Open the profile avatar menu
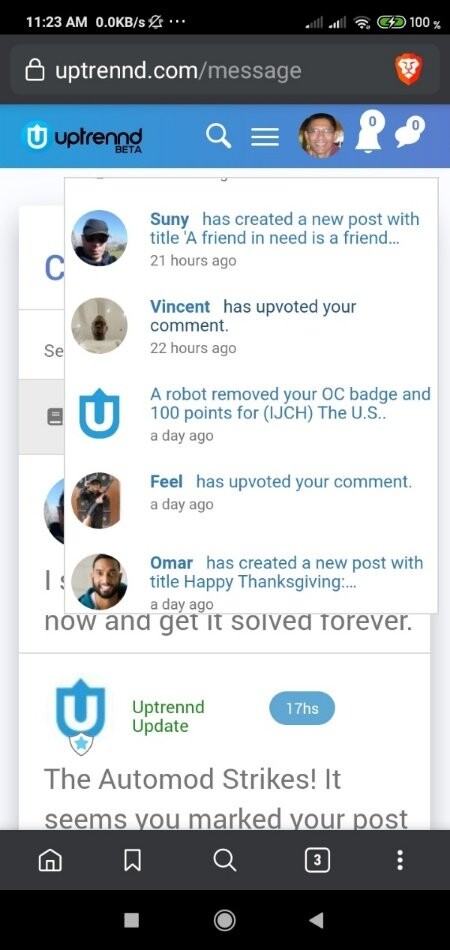 pyautogui.click(x=320, y=136)
